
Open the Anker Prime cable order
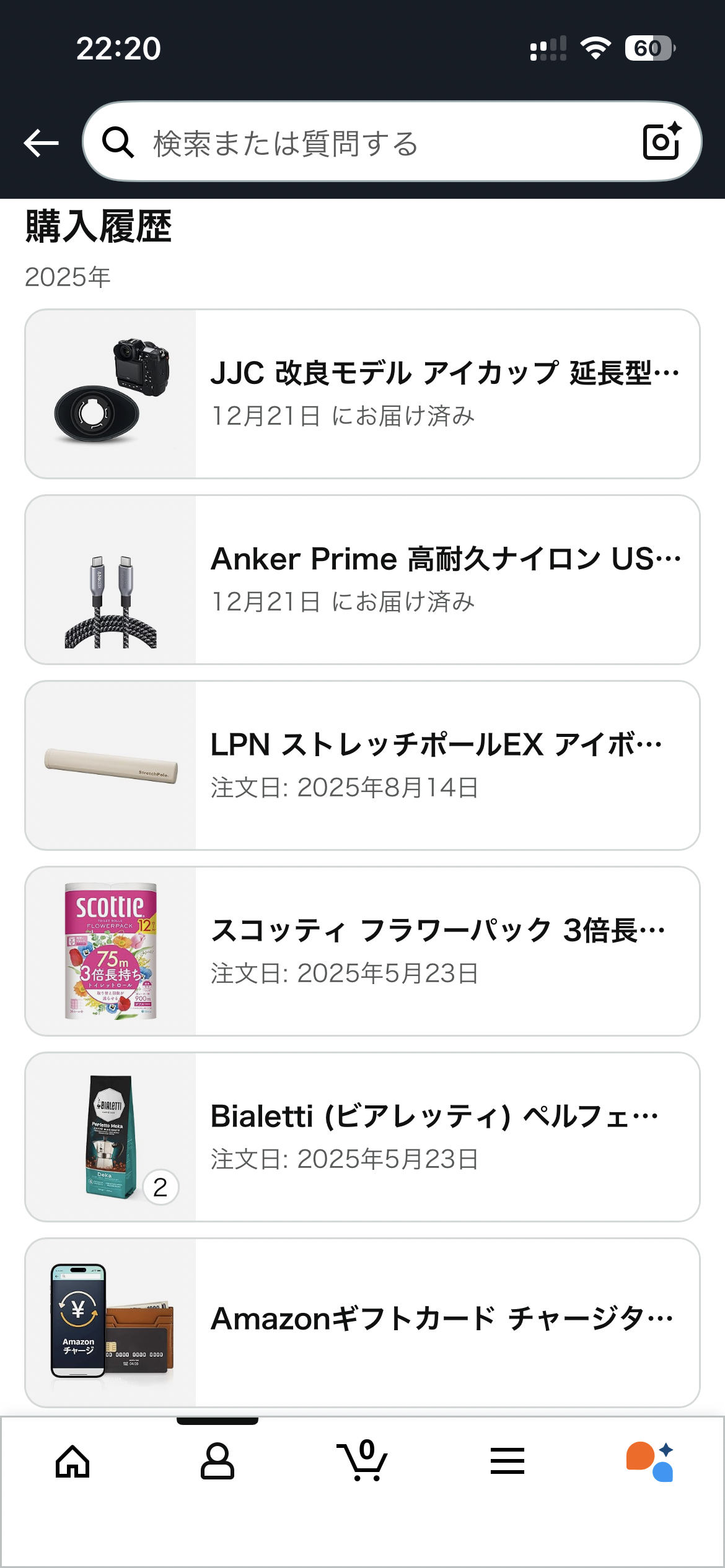coord(362,580)
